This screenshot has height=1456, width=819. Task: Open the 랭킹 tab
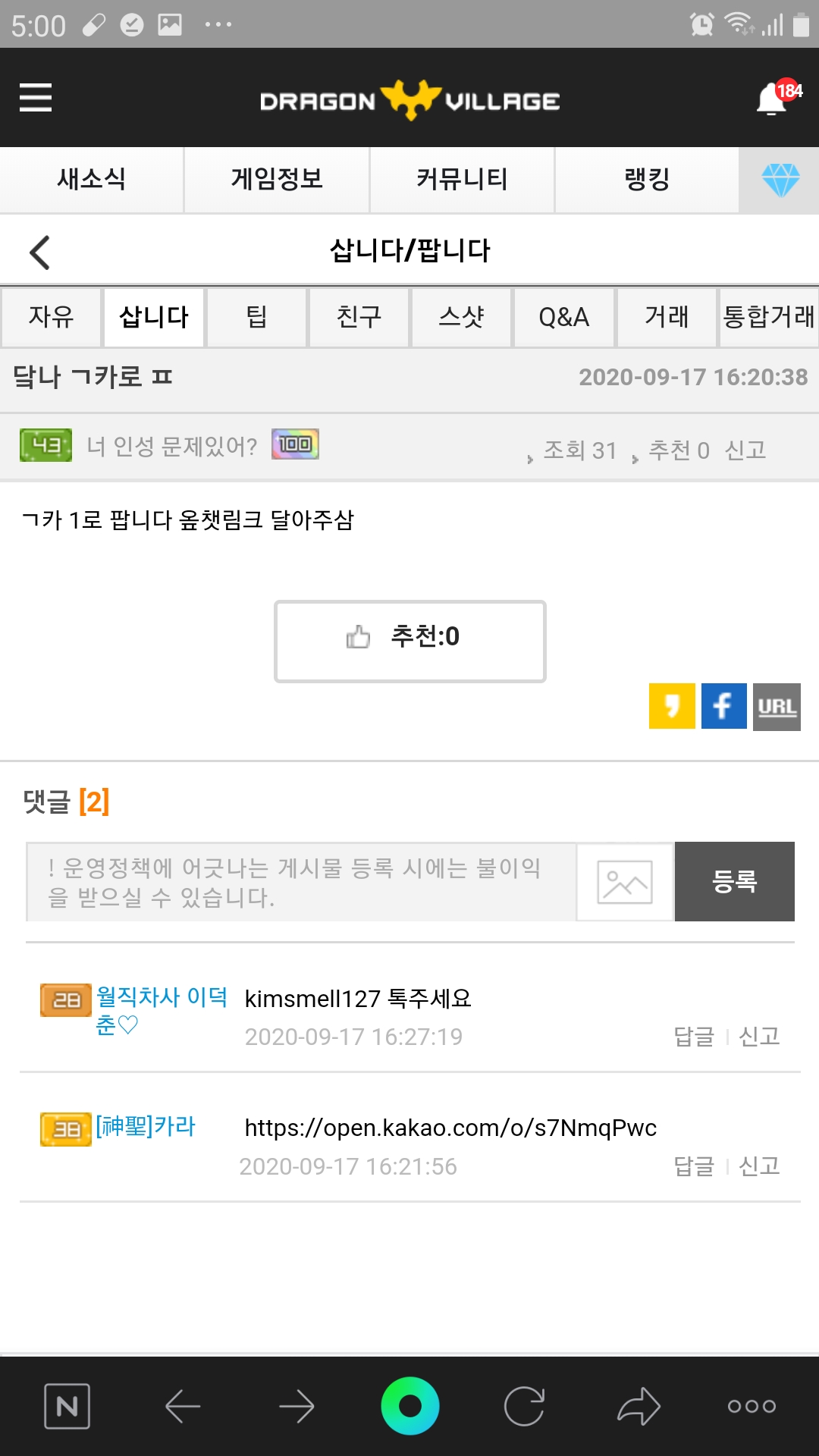click(647, 180)
